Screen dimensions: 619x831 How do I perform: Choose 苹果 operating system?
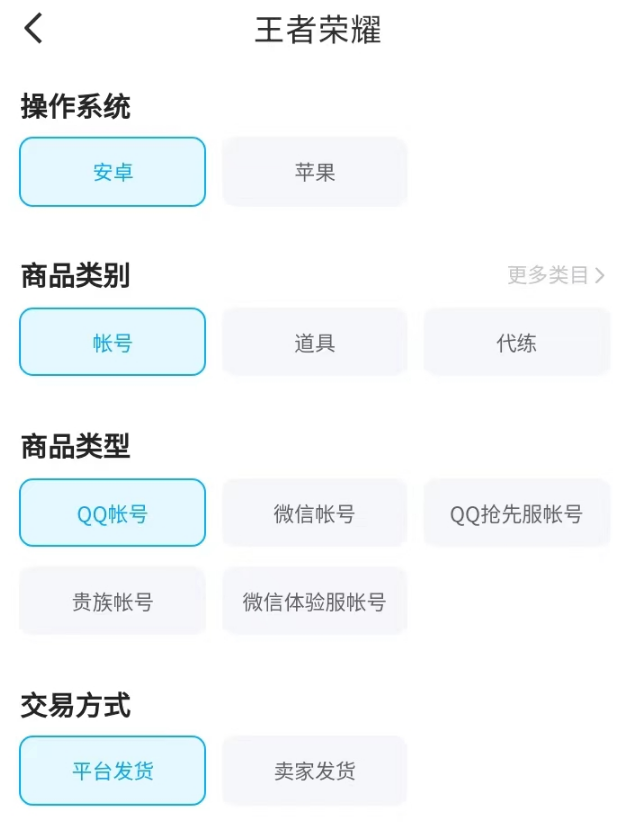(314, 172)
